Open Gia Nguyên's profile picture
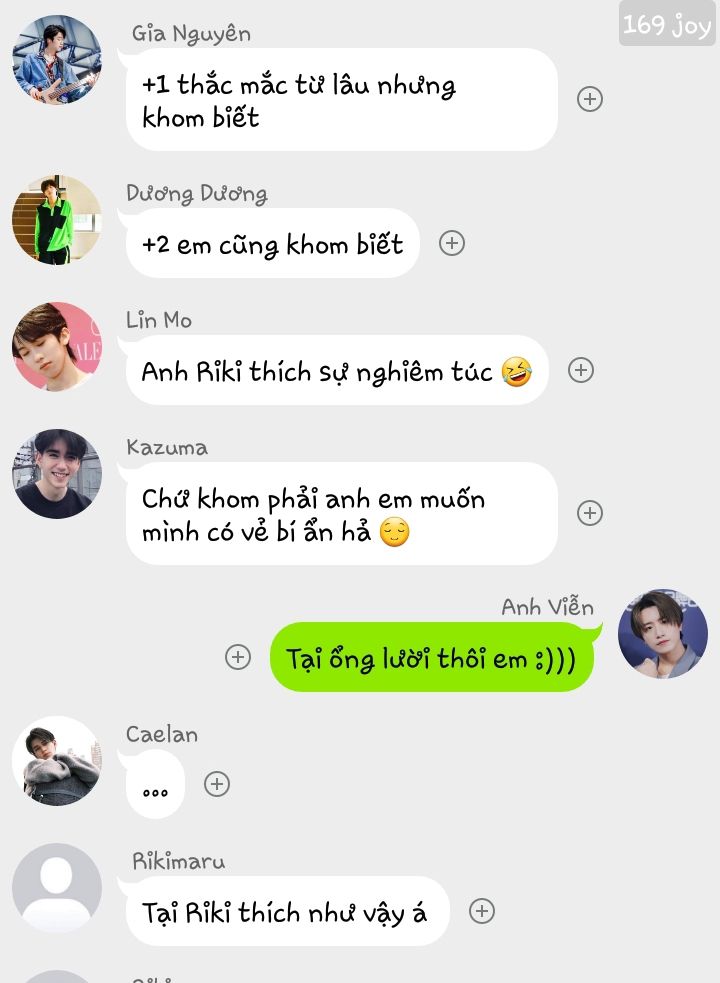 pyautogui.click(x=57, y=59)
